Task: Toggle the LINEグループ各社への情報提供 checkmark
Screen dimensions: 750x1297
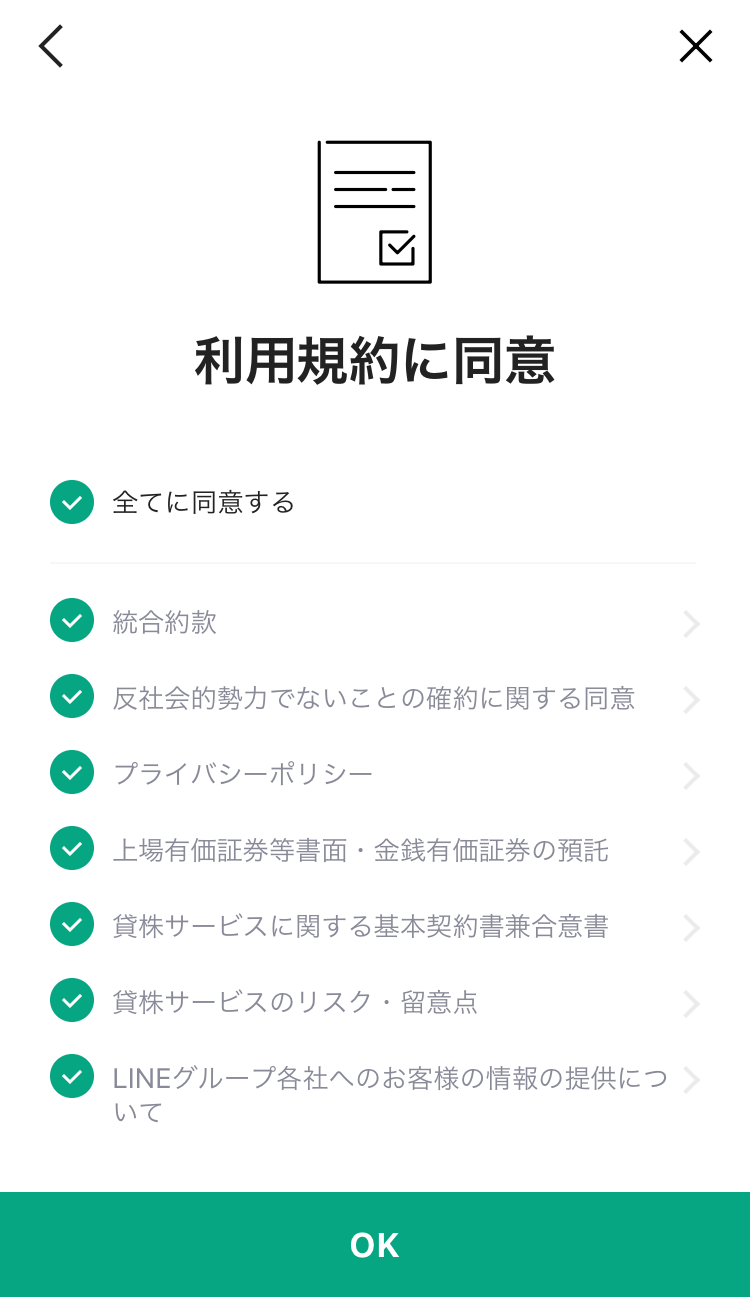Action: tap(72, 1077)
